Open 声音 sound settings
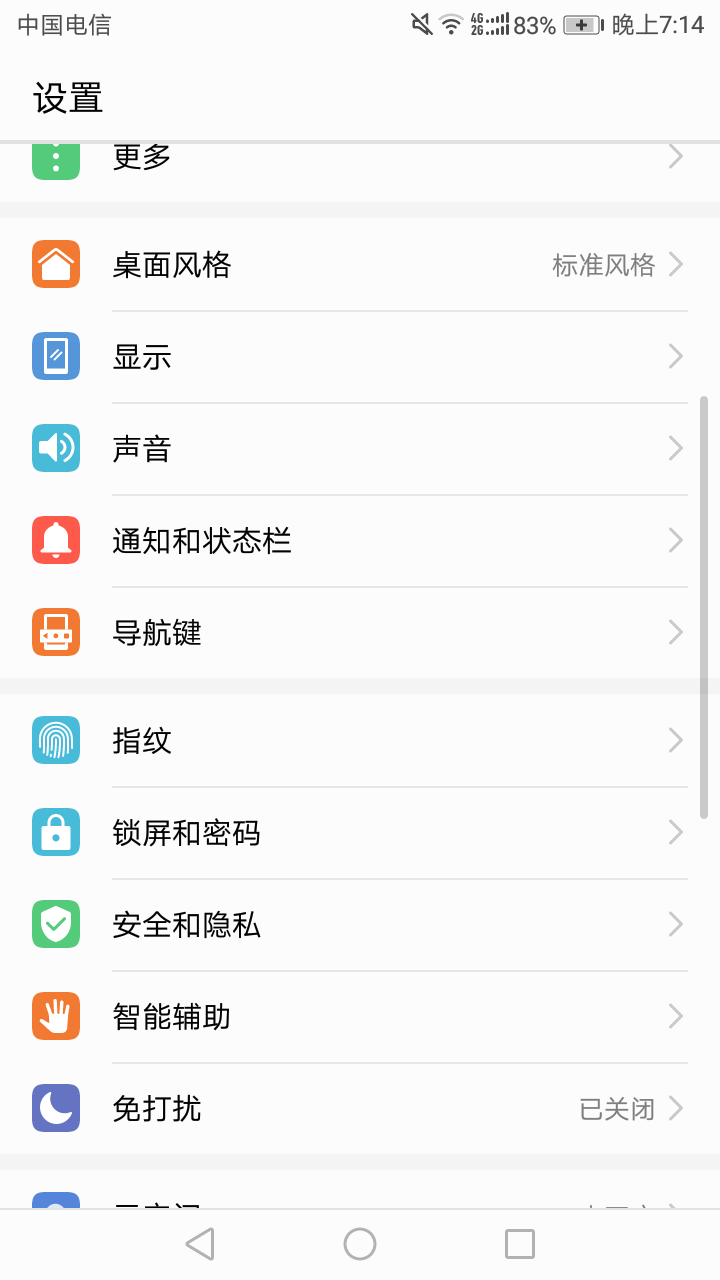 click(x=360, y=449)
